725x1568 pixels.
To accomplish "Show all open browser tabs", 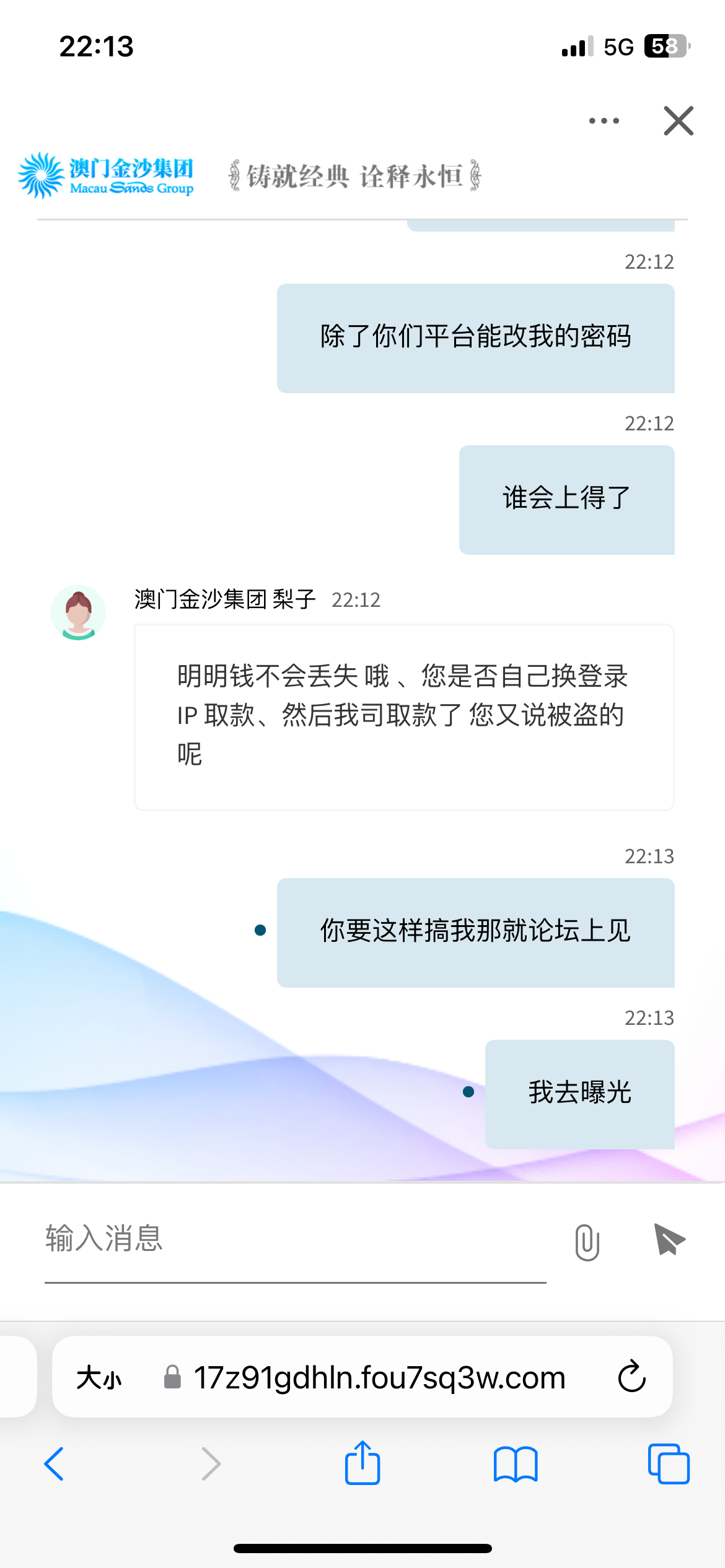I will coord(669,1464).
